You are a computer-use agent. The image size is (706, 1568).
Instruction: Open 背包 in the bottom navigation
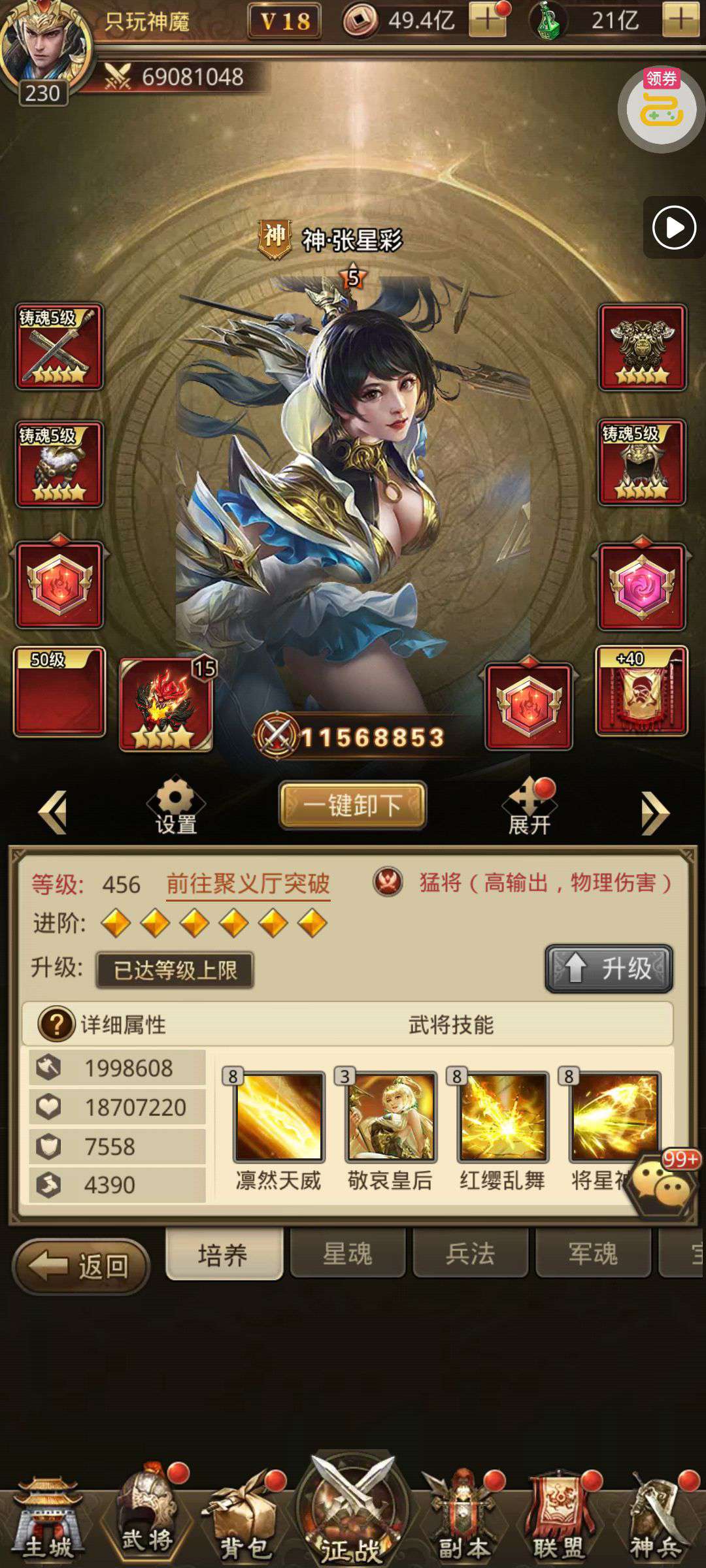tap(244, 1519)
